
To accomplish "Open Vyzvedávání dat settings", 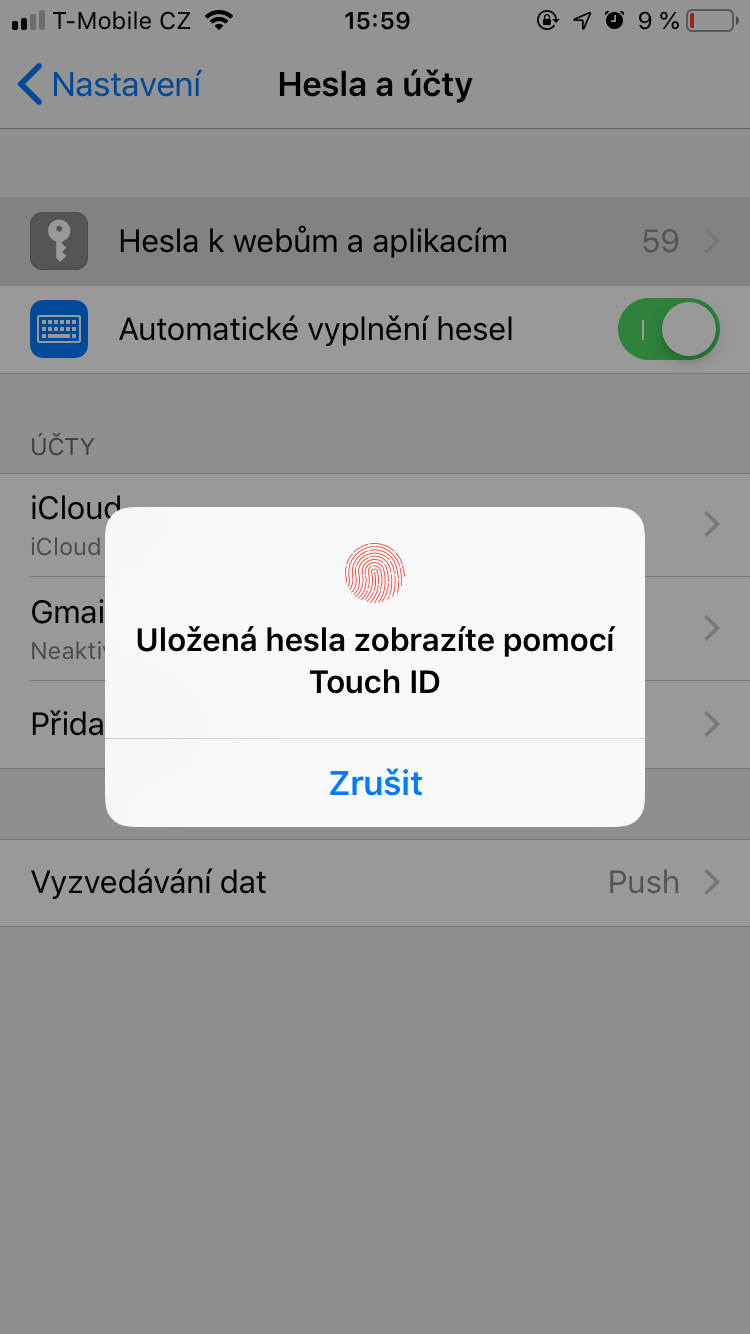I will point(375,882).
